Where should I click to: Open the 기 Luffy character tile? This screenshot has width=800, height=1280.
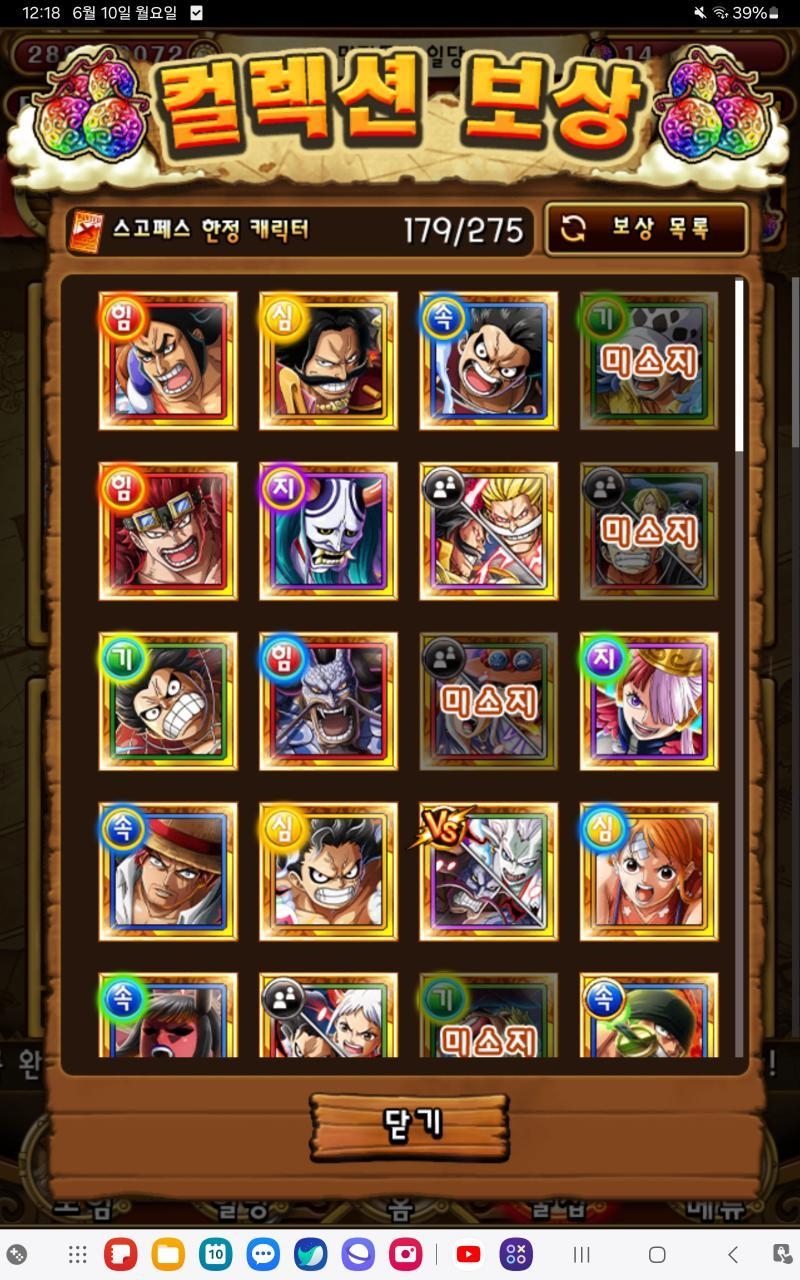(x=168, y=701)
